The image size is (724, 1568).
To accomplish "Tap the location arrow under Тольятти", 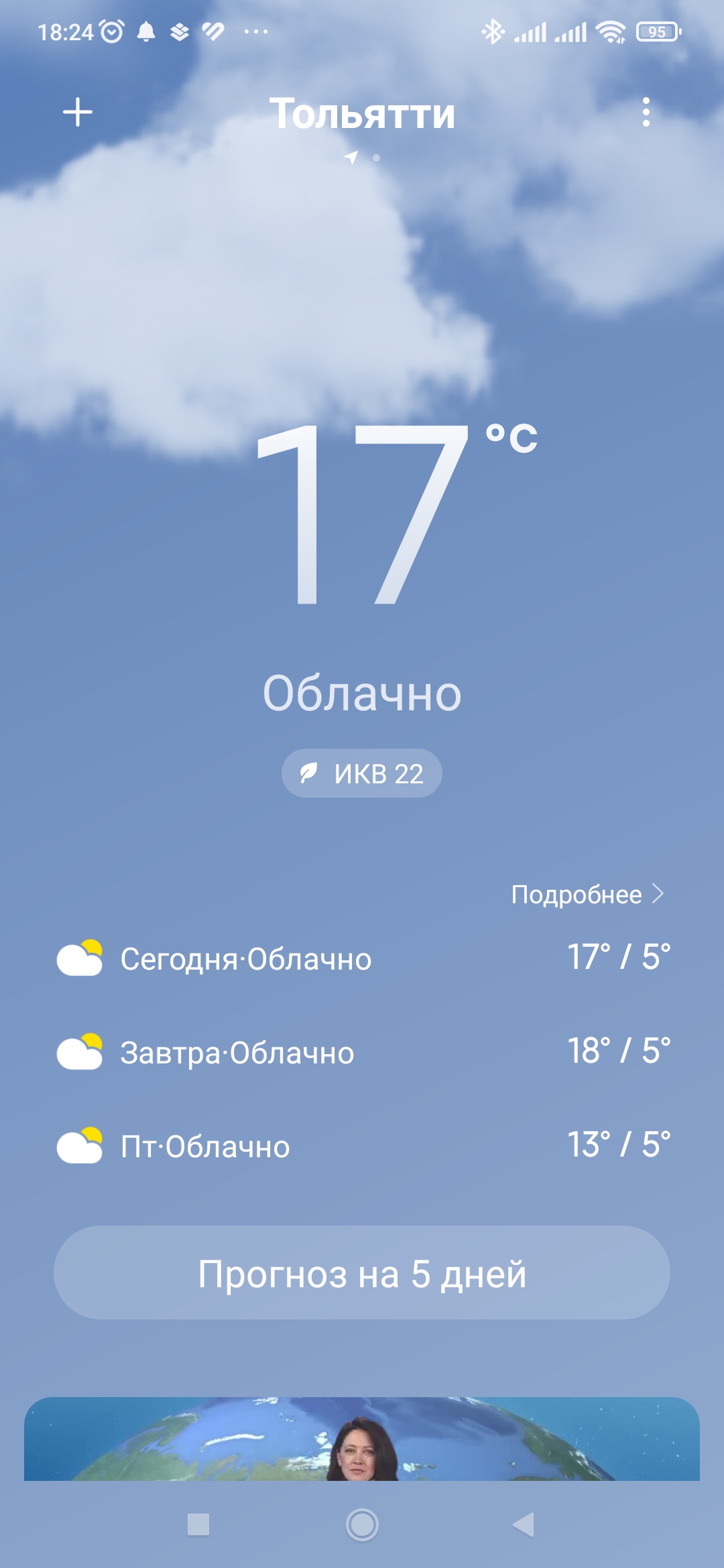I will click(351, 155).
